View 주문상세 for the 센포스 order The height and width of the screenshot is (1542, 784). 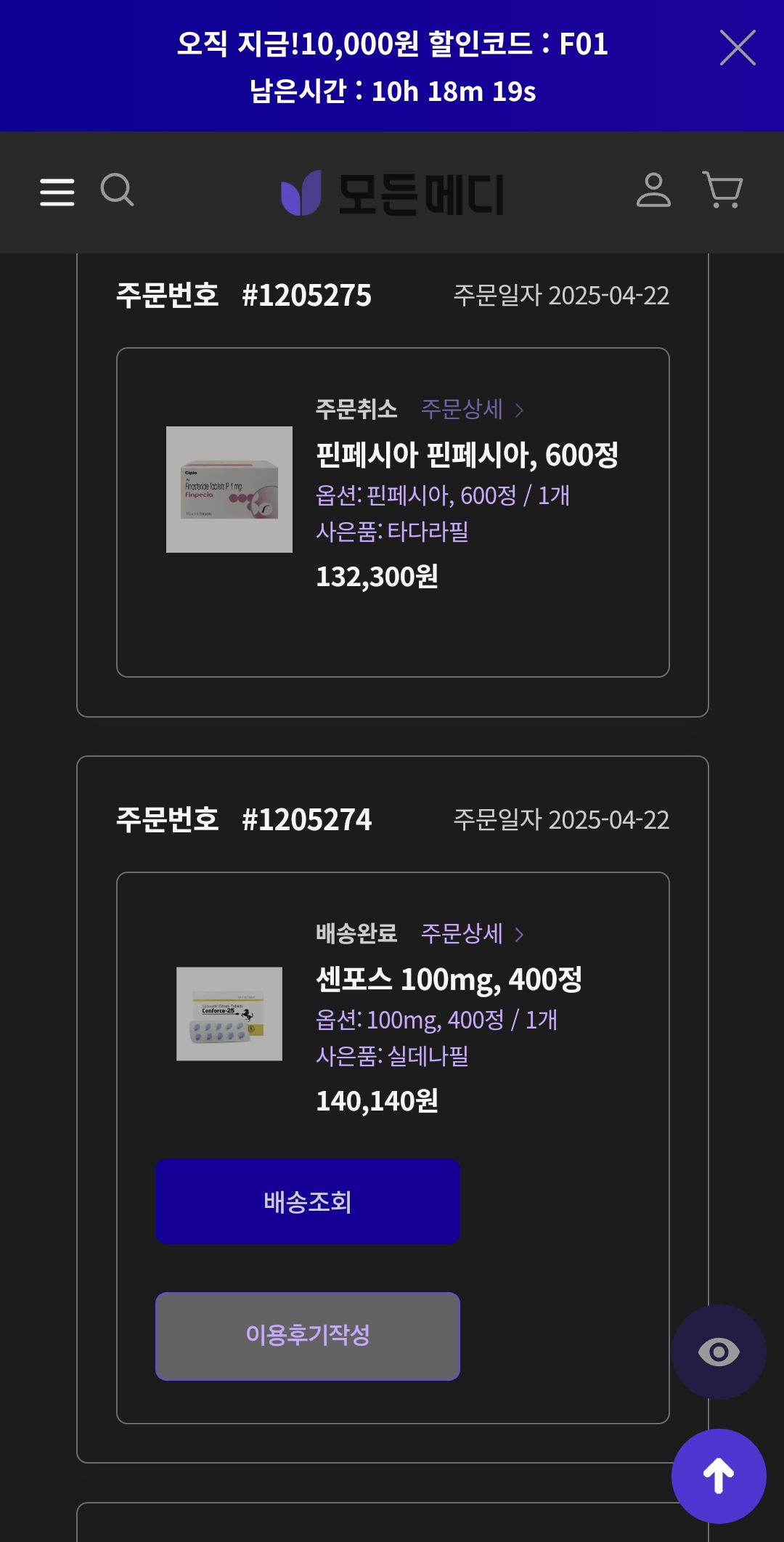pos(472,934)
